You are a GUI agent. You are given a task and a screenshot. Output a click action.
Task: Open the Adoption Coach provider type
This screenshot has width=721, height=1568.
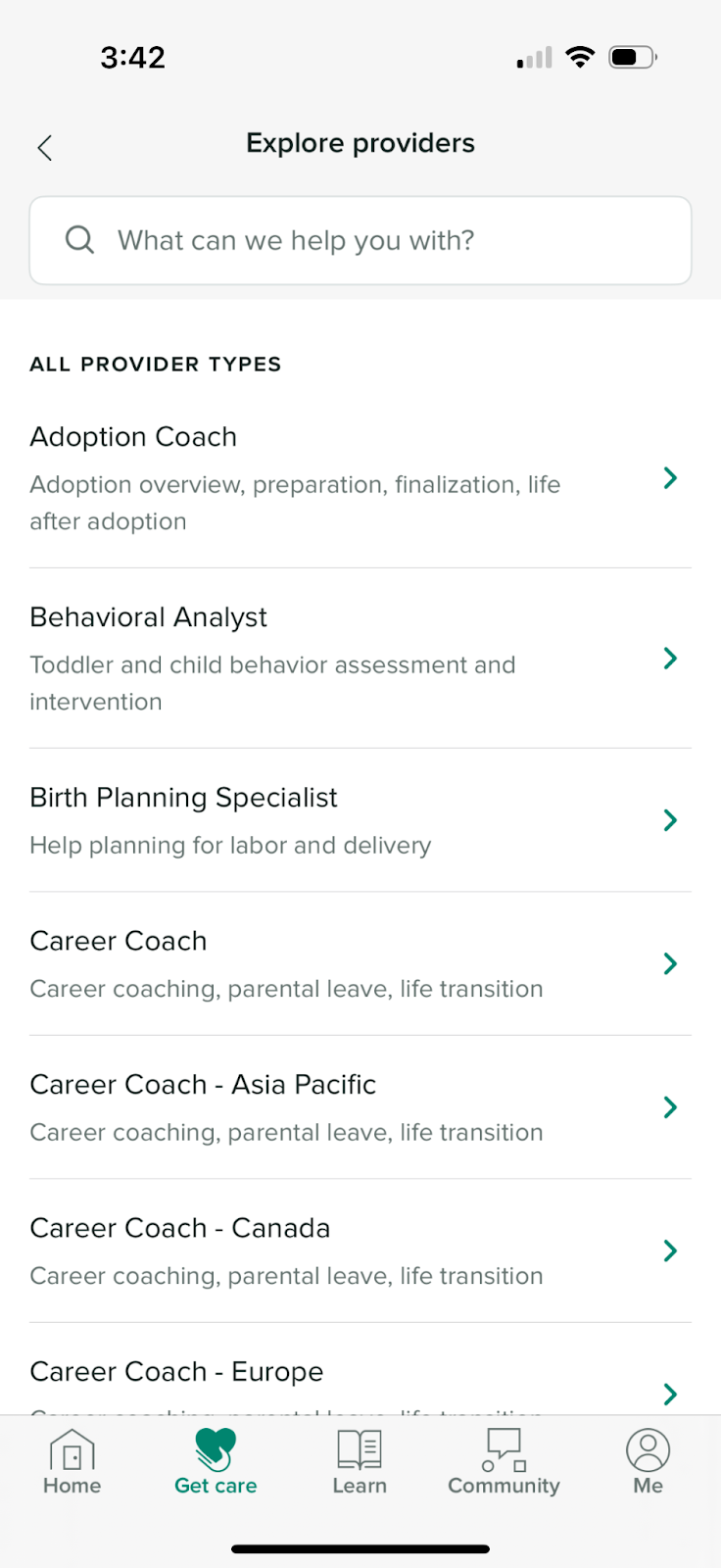[360, 478]
